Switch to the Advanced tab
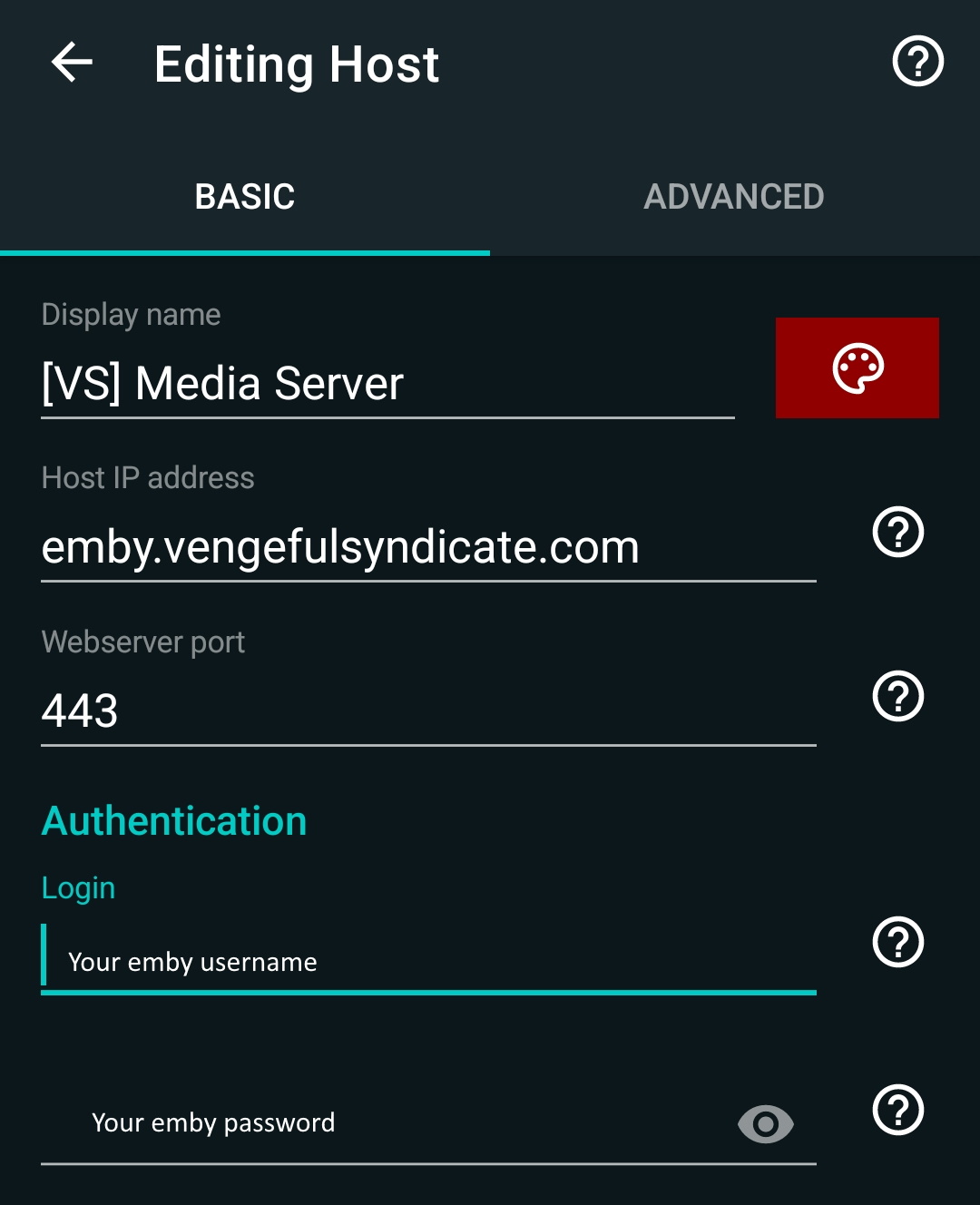The image size is (980, 1205). tap(734, 197)
